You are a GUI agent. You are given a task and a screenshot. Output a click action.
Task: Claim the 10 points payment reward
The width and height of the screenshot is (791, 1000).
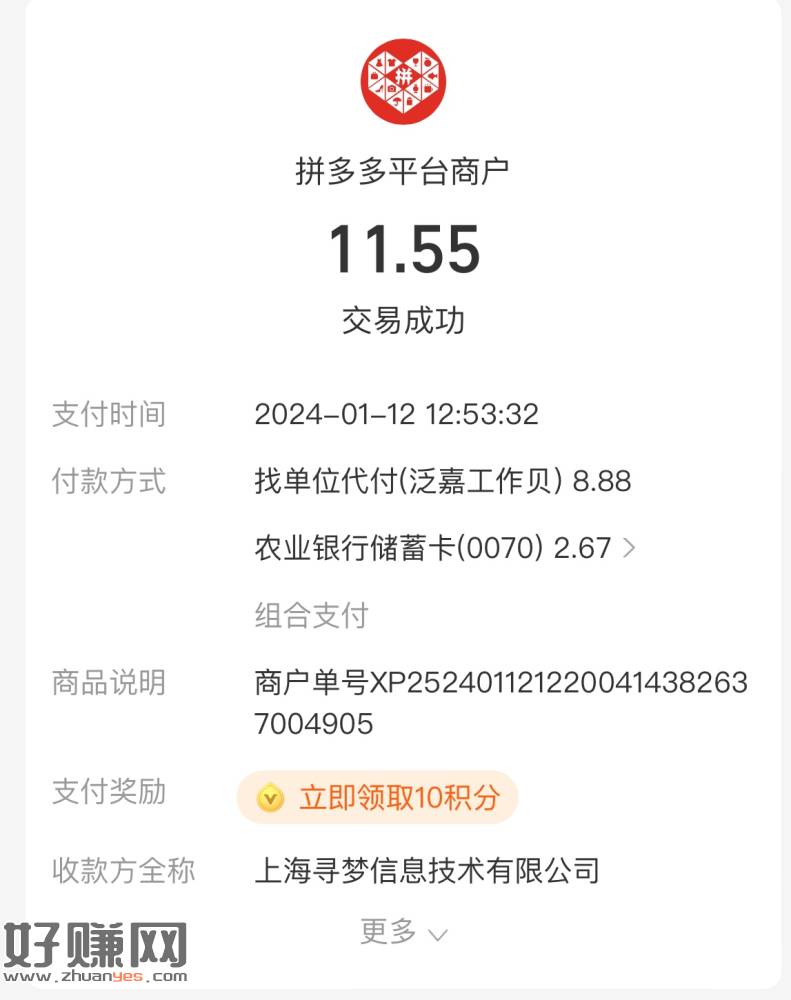click(378, 797)
